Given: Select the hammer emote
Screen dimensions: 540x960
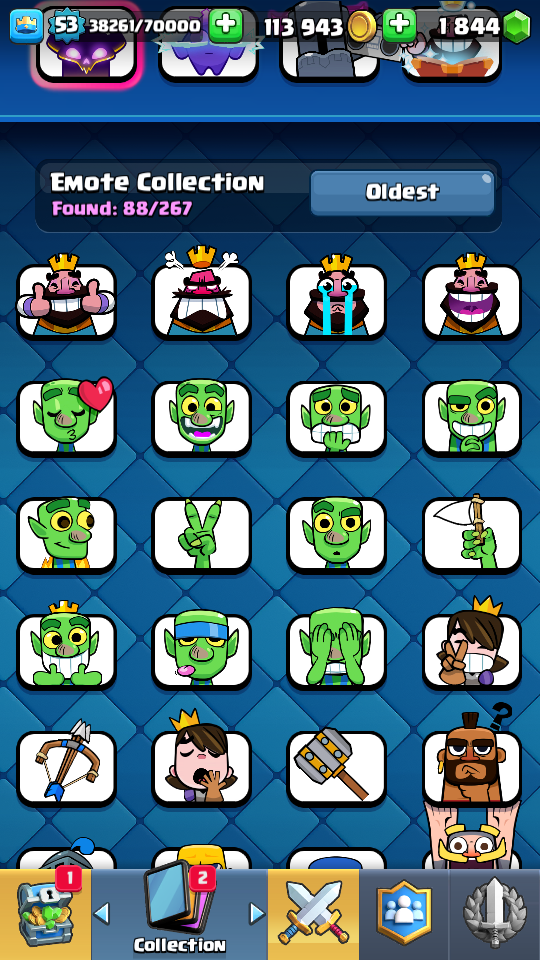Looking at the screenshot, I should [337, 767].
